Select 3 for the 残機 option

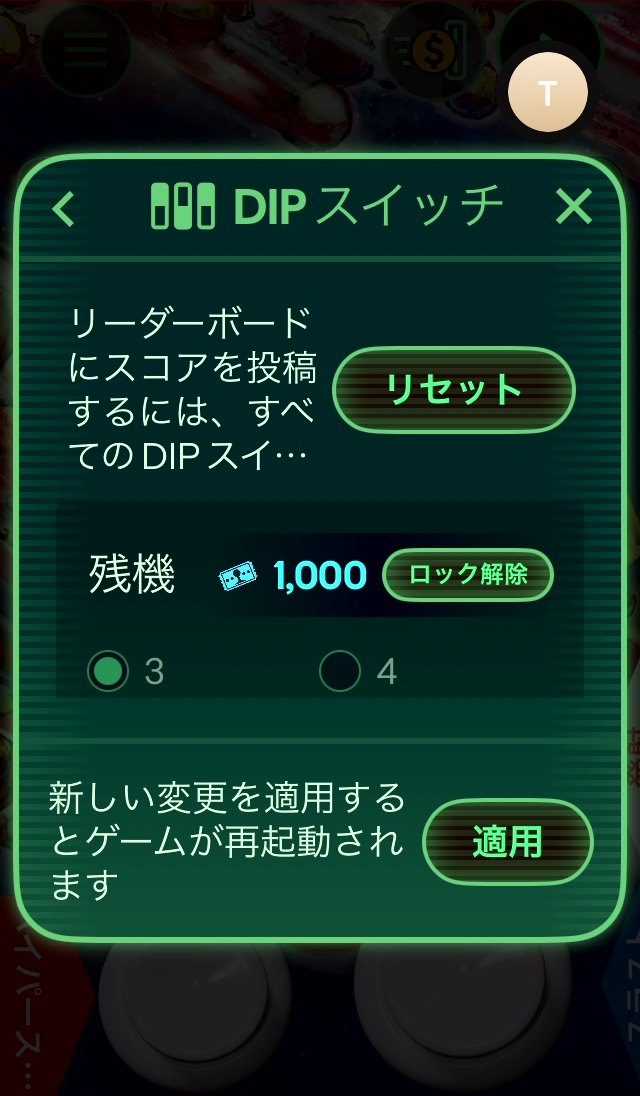click(108, 672)
